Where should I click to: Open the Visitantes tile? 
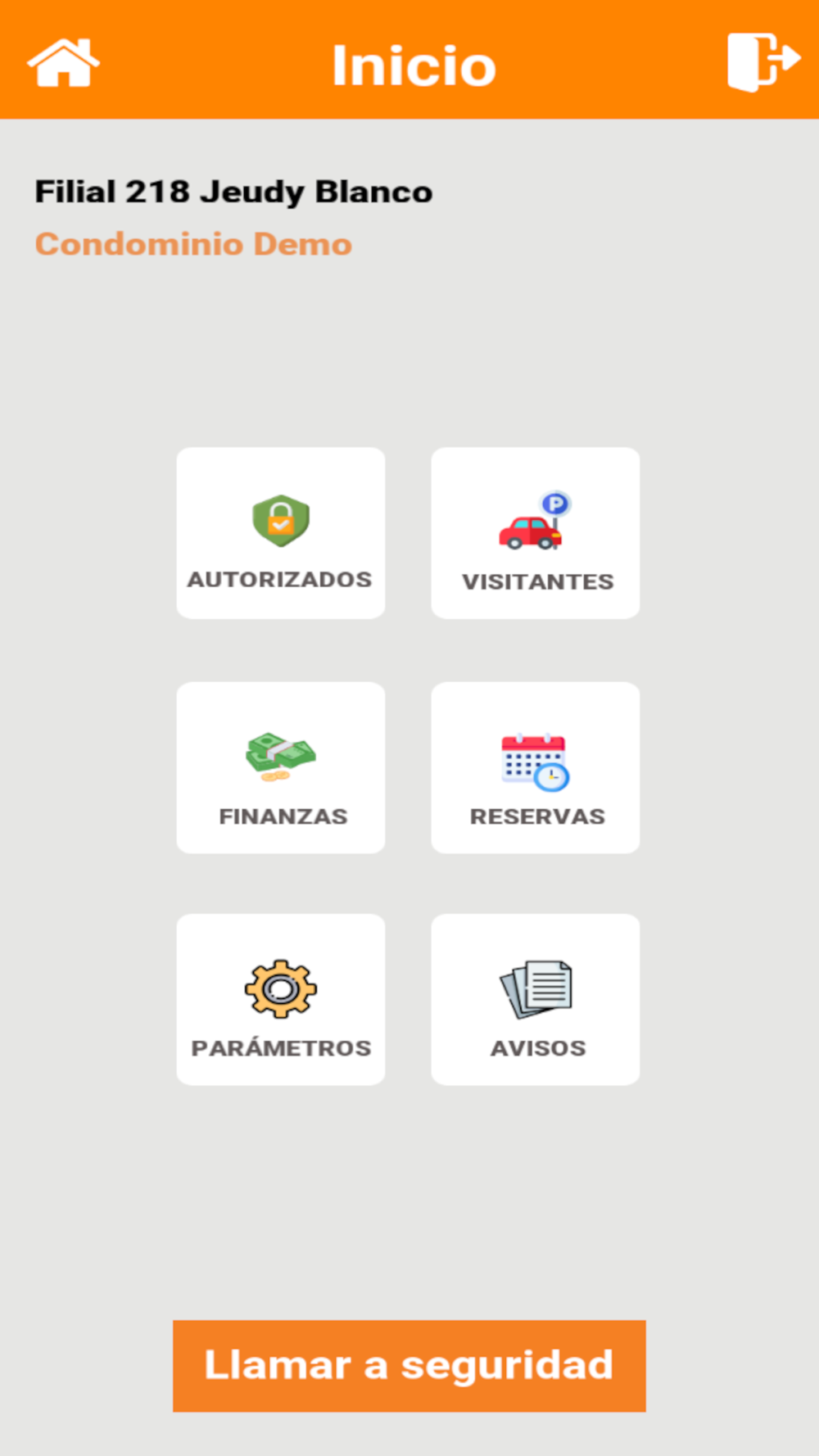point(536,533)
